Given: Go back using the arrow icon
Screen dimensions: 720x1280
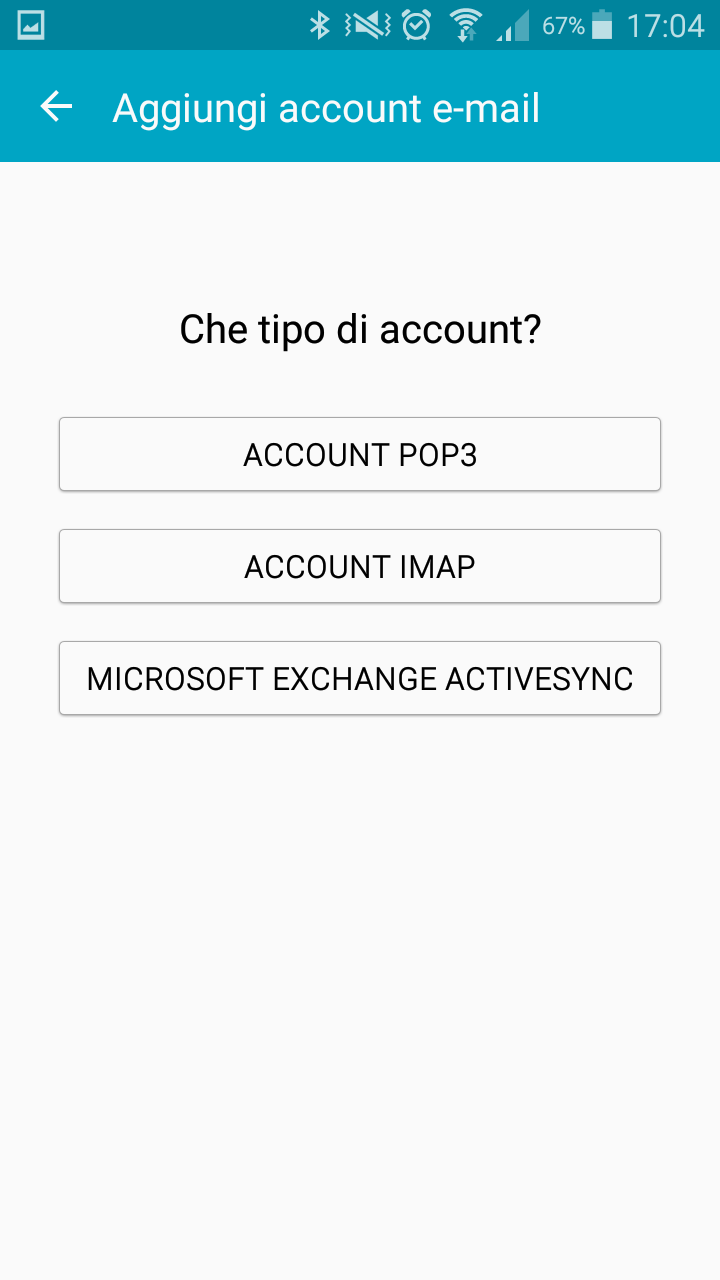Looking at the screenshot, I should [x=57, y=106].
